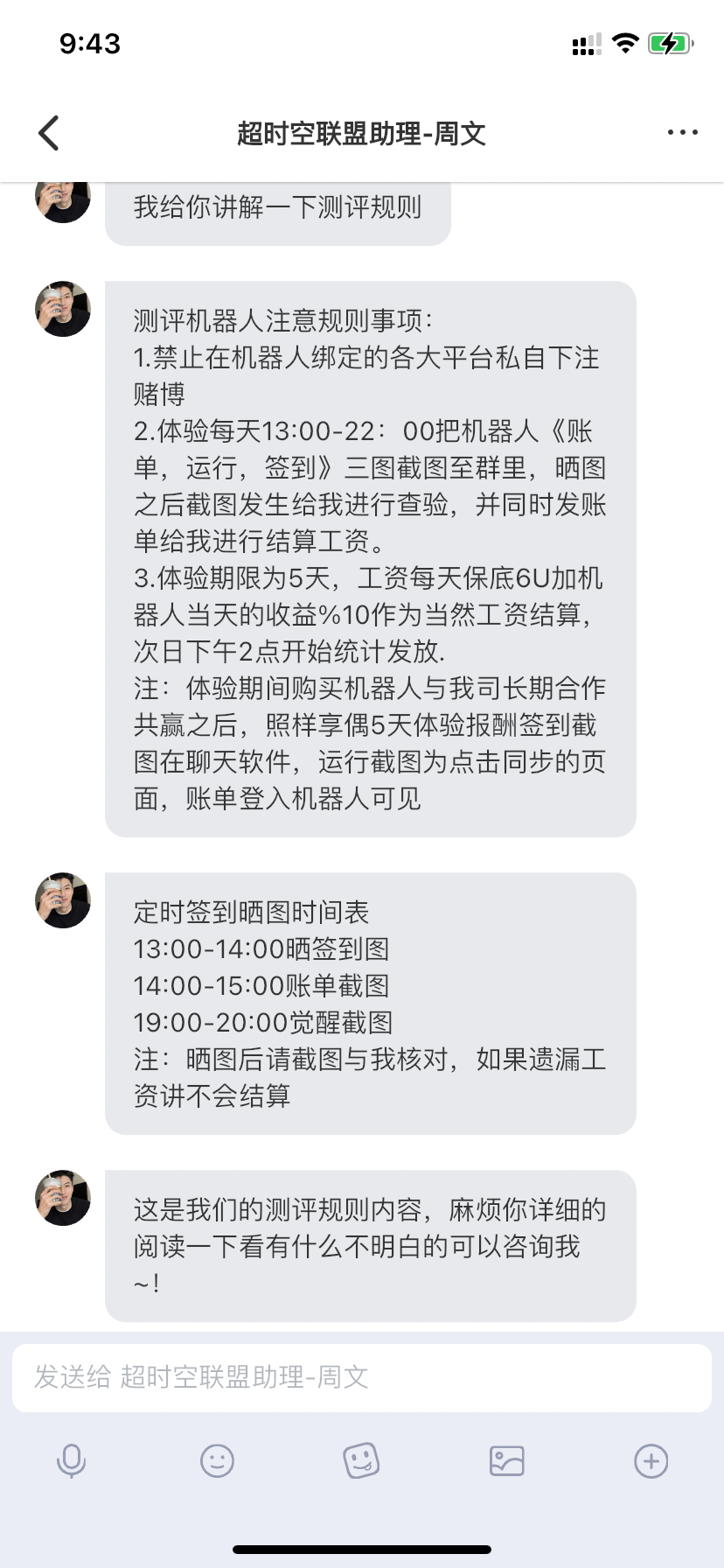
Task: Open the emoji picker
Action: pyautogui.click(x=217, y=1460)
